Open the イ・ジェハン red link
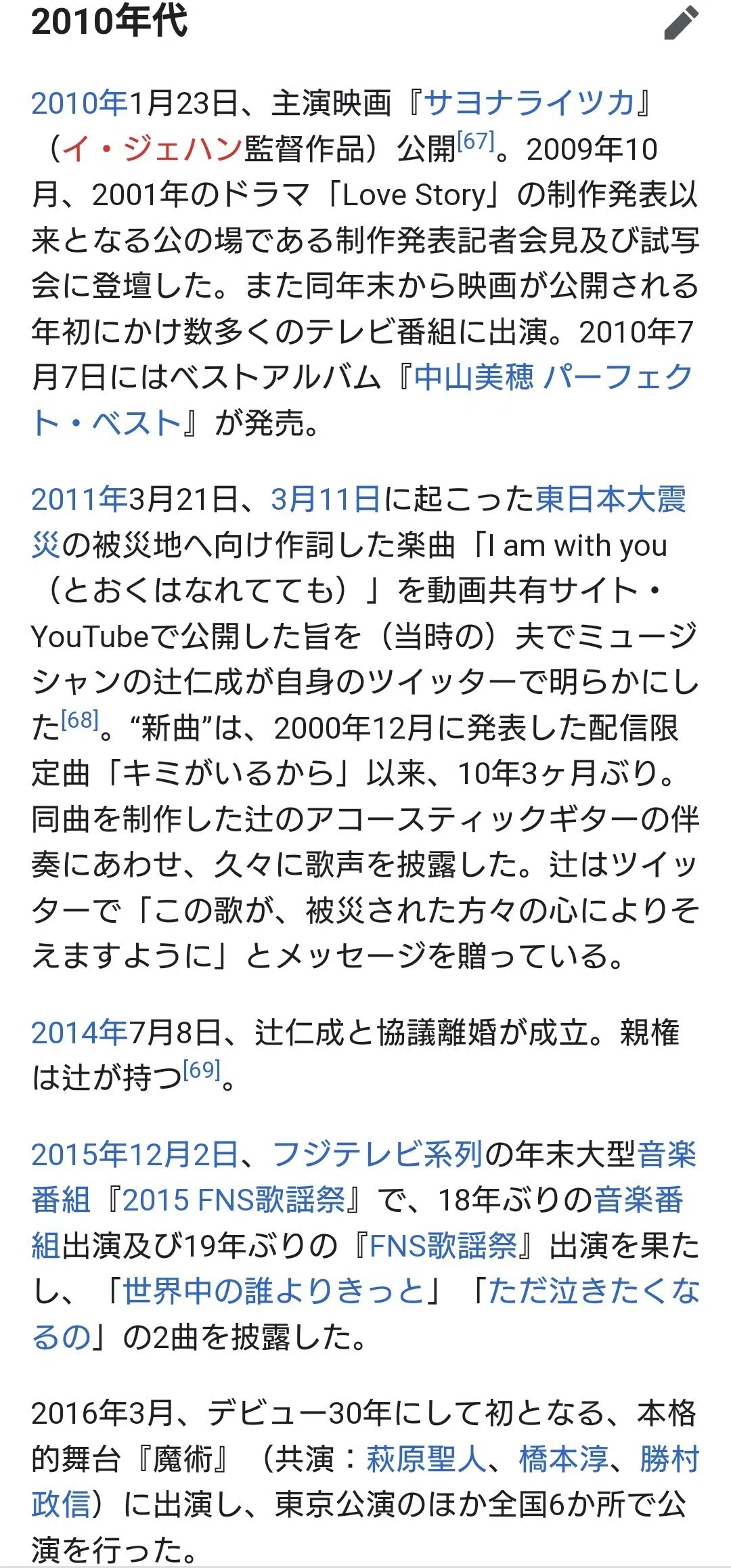731x1568 pixels. (x=152, y=149)
